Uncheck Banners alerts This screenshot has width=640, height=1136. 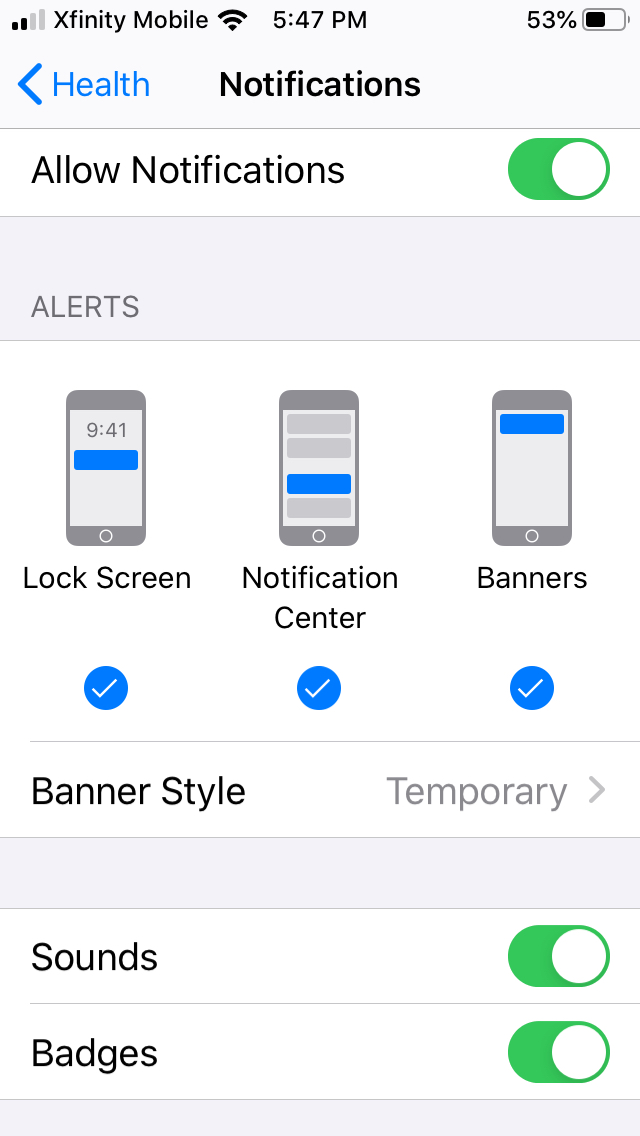[532, 688]
